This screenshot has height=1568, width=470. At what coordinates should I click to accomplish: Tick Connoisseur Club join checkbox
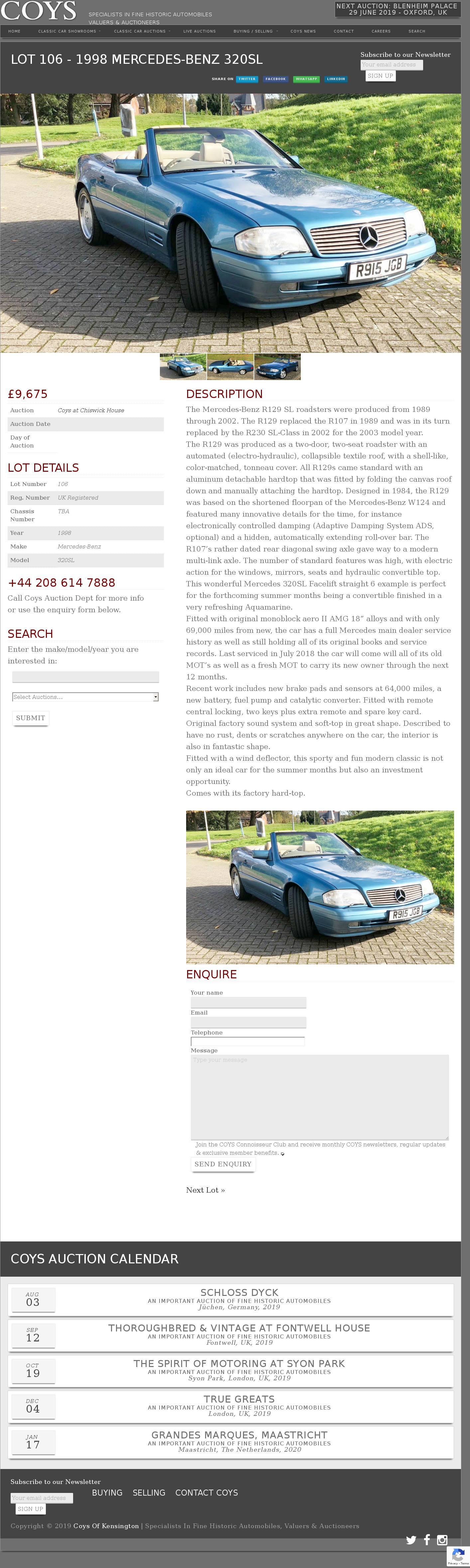(283, 1154)
